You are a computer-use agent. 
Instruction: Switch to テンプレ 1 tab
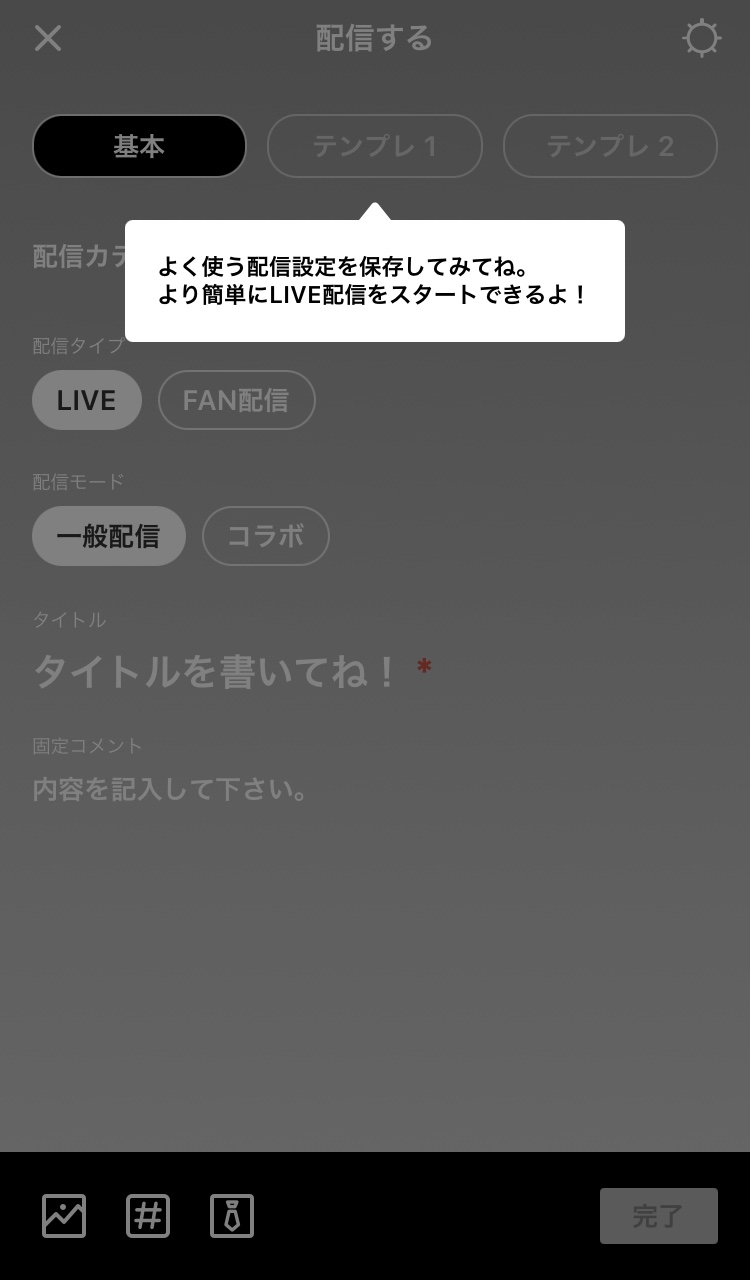pyautogui.click(x=375, y=146)
